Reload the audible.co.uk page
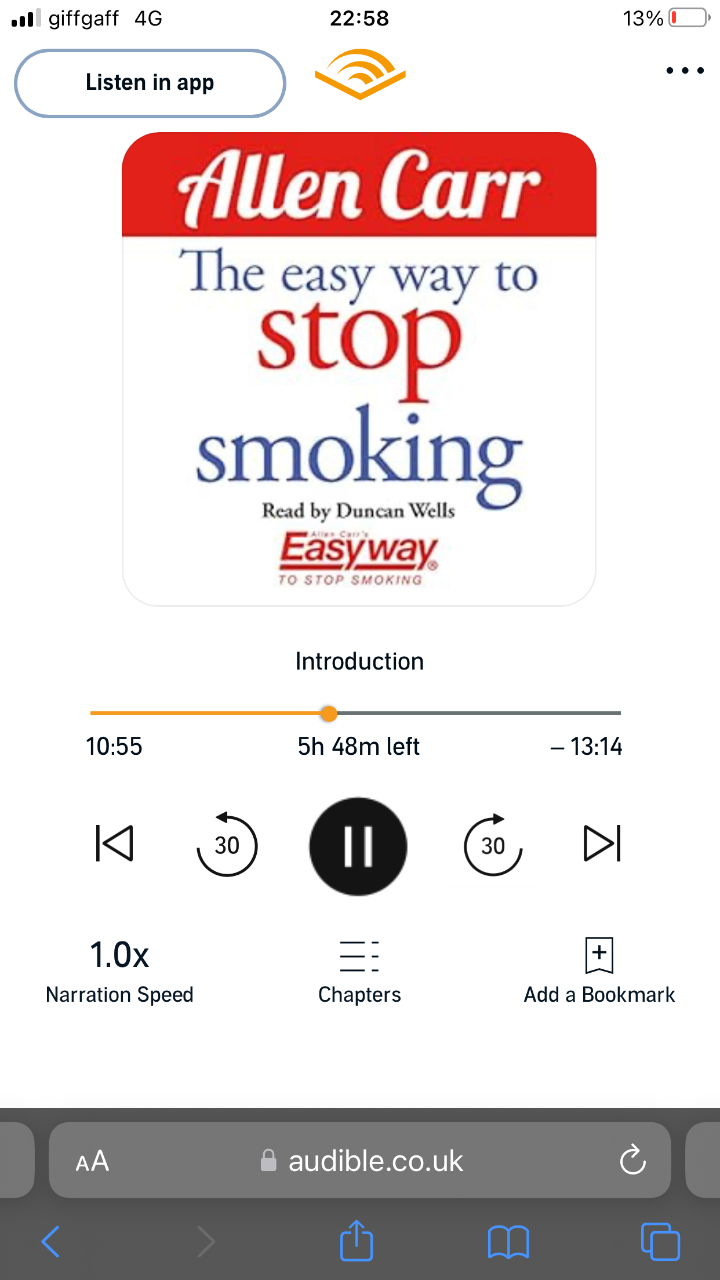Image resolution: width=720 pixels, height=1280 pixels. point(632,1160)
